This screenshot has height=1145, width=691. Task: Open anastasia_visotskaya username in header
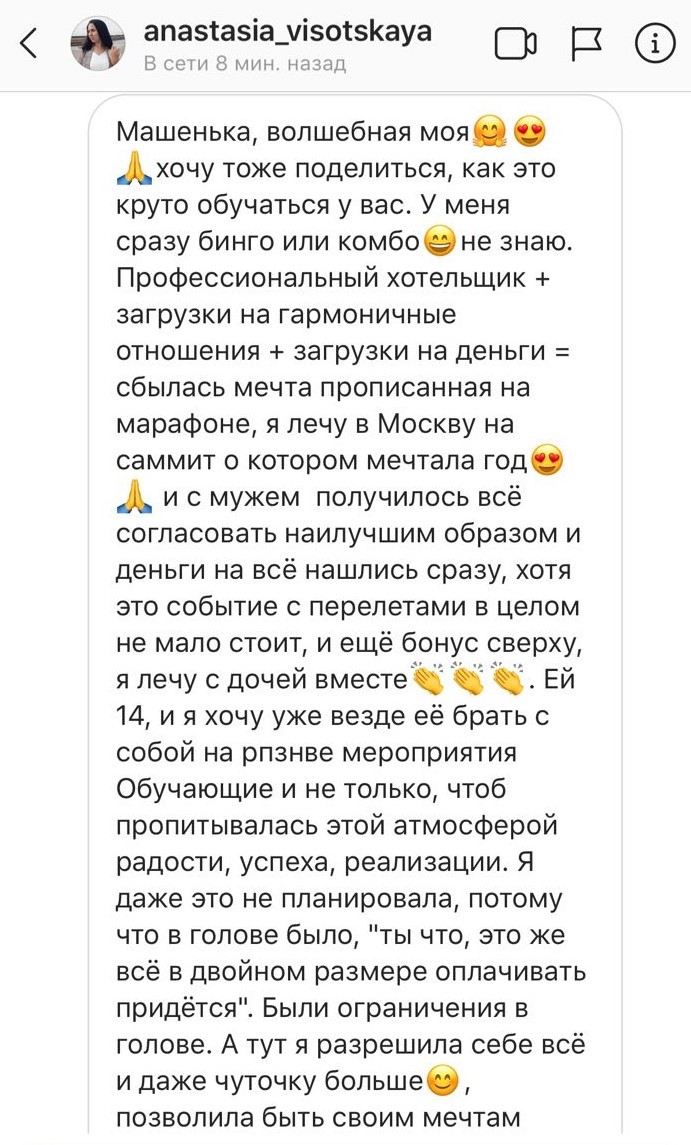(287, 32)
